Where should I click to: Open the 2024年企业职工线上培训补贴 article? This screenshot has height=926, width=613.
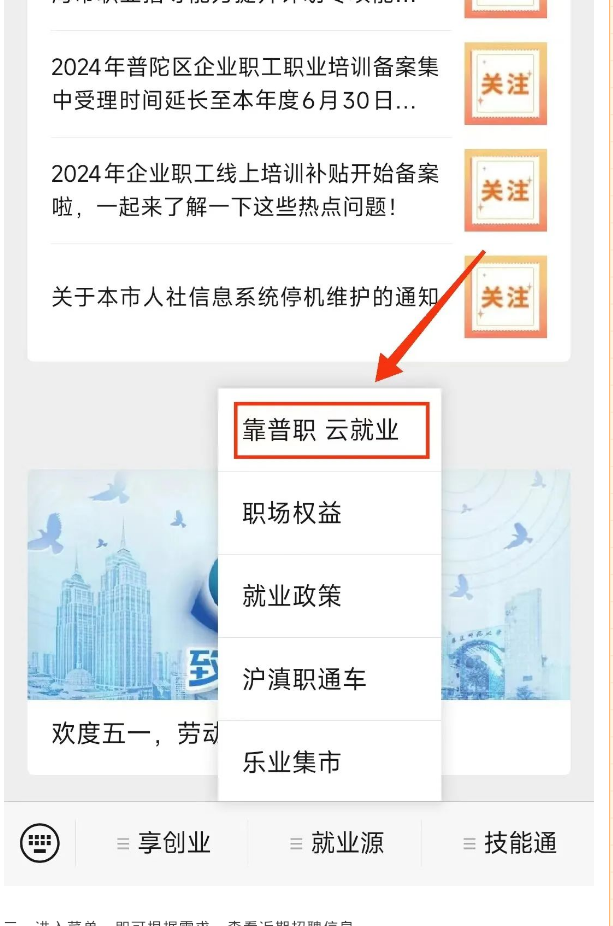tap(246, 190)
